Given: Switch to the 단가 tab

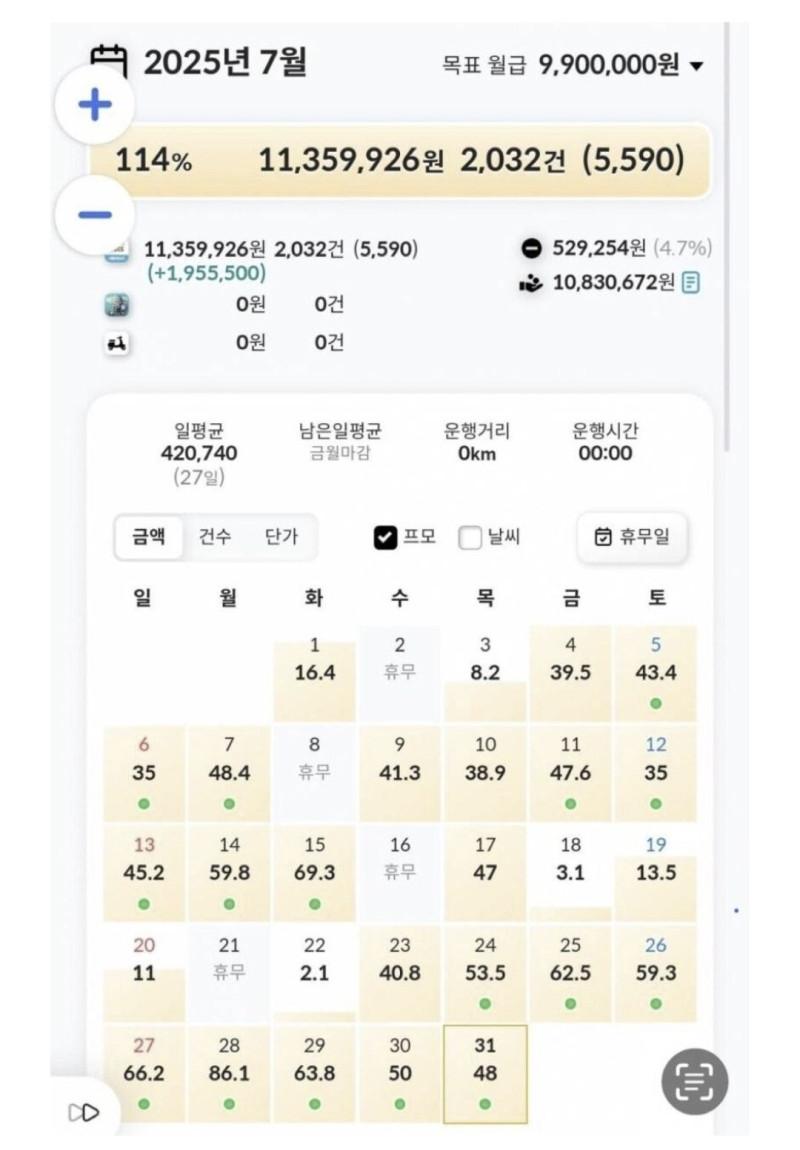Looking at the screenshot, I should click(x=281, y=537).
